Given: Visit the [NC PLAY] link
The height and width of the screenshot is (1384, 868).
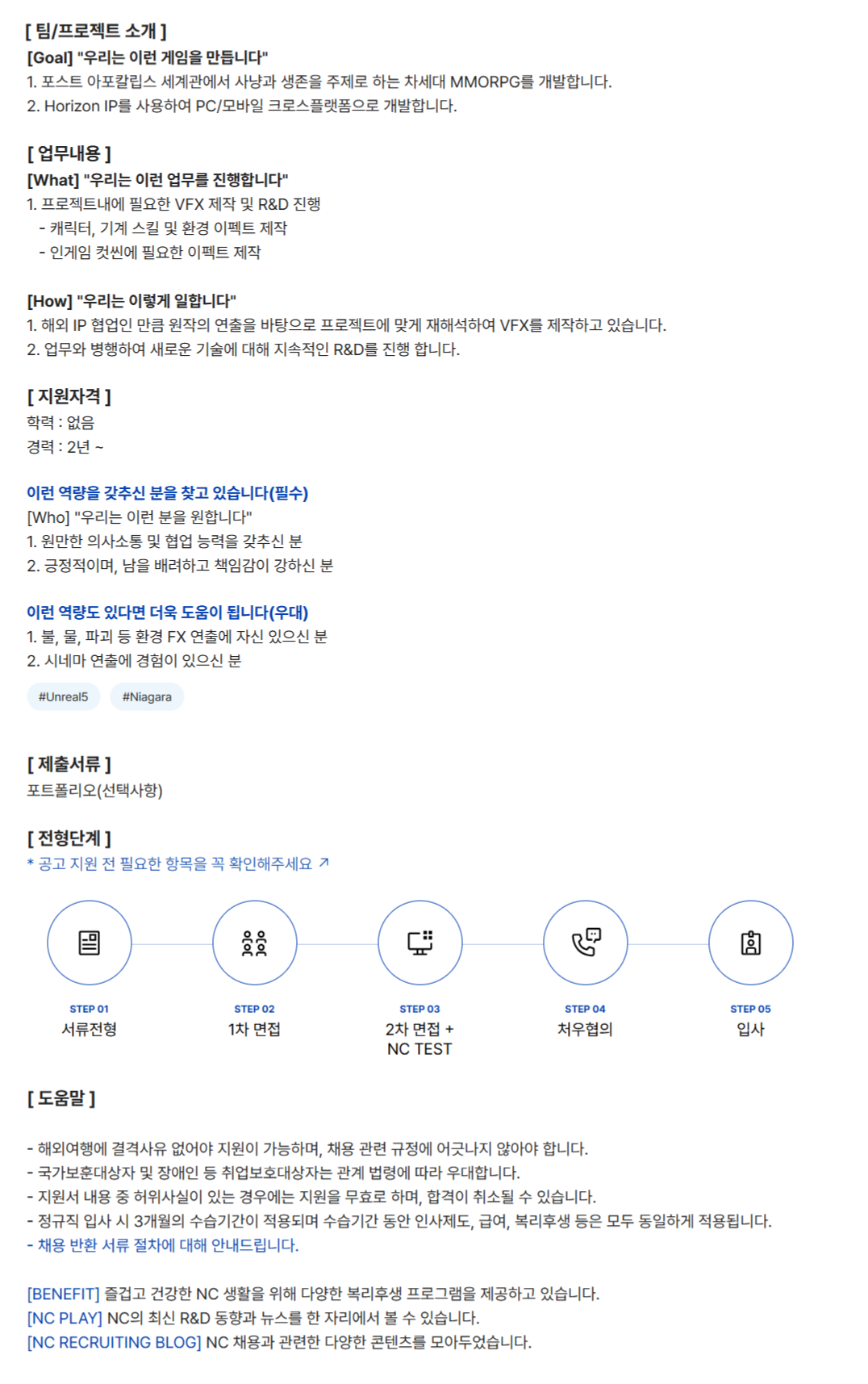Looking at the screenshot, I should pos(65,1318).
